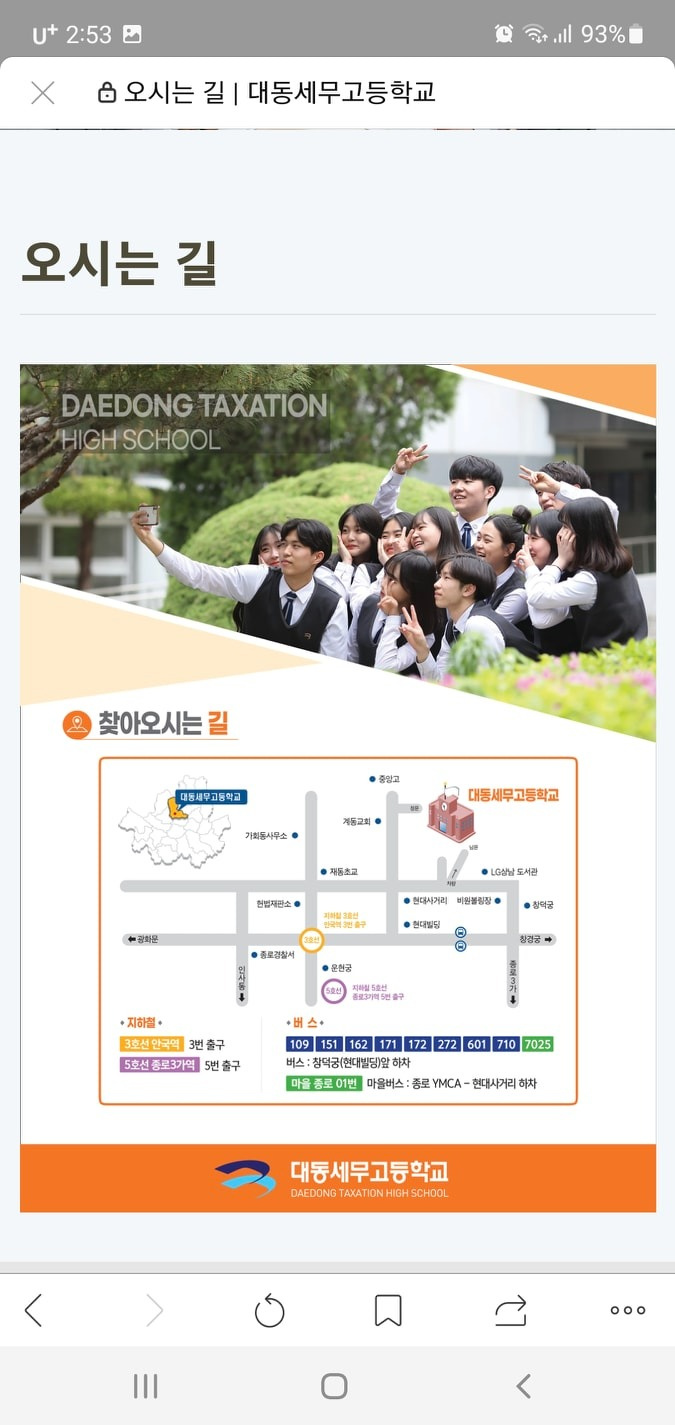Share this page
Screen dimensions: 675x1425
pos(510,1310)
